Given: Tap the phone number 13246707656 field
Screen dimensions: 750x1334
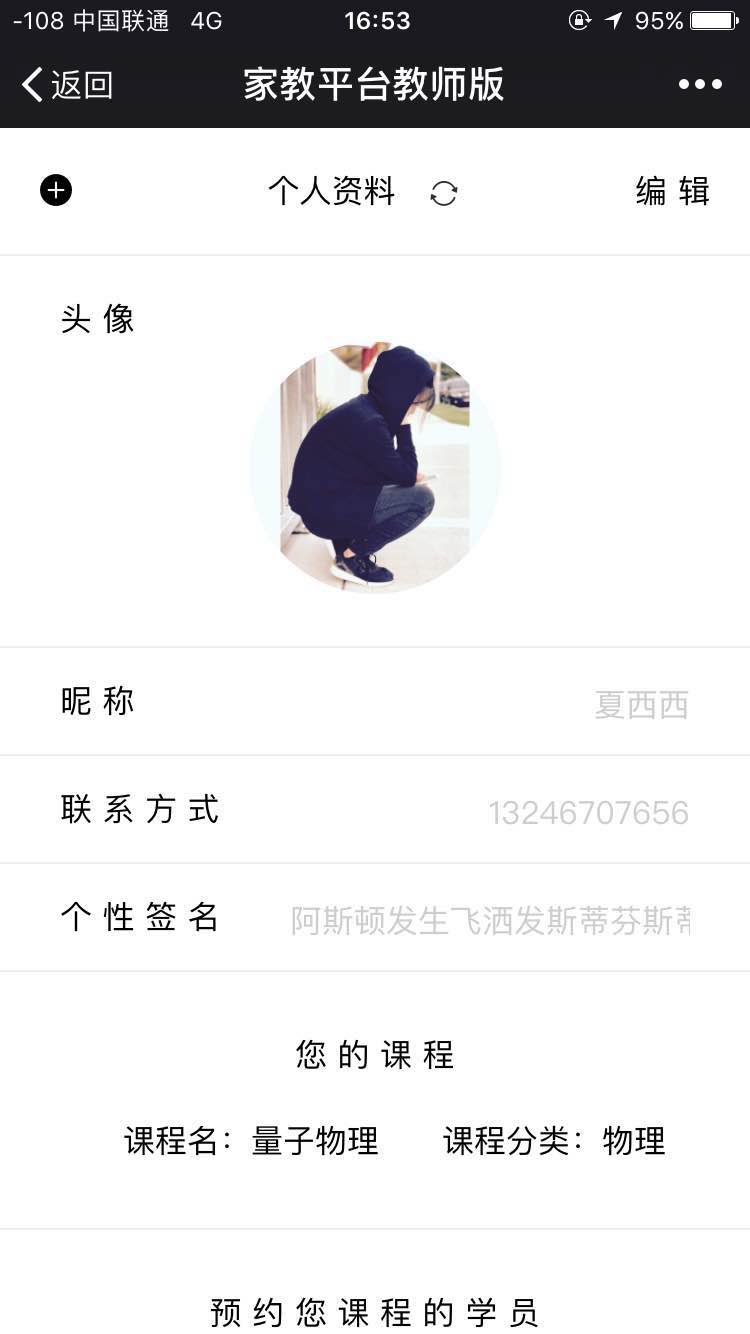Looking at the screenshot, I should (590, 813).
